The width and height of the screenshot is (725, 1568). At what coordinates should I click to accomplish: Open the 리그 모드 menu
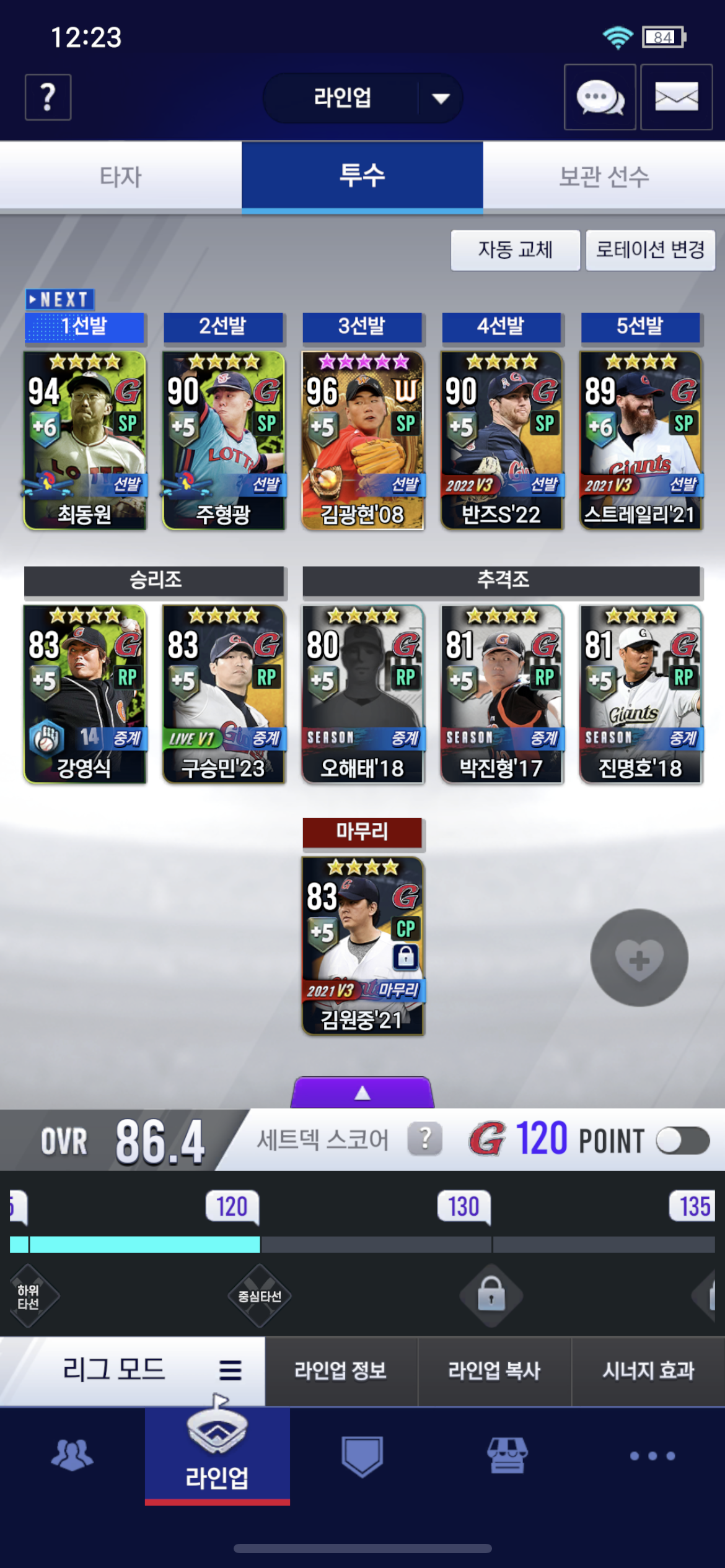(133, 1370)
